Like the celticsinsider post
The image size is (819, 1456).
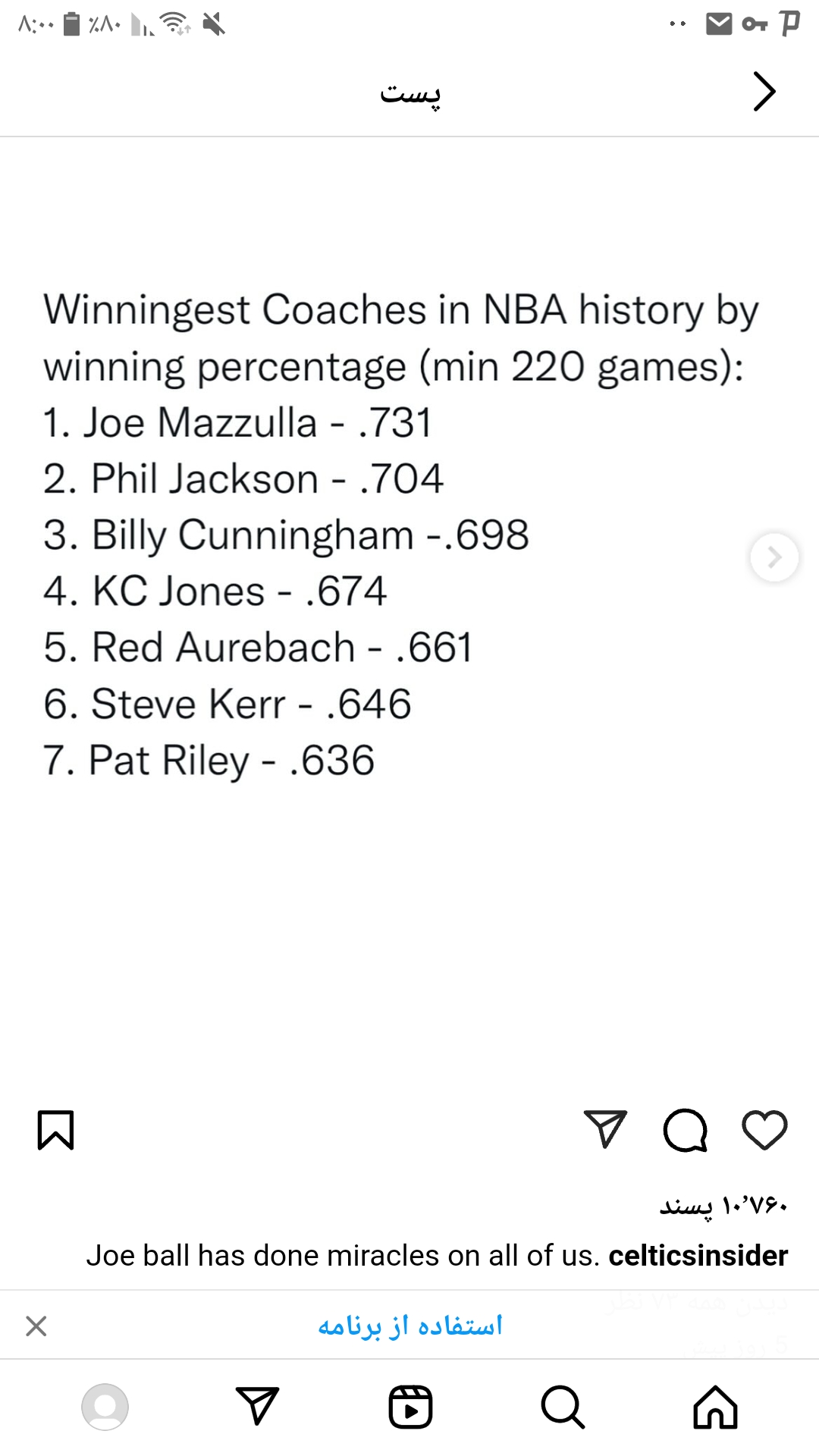tap(764, 1130)
